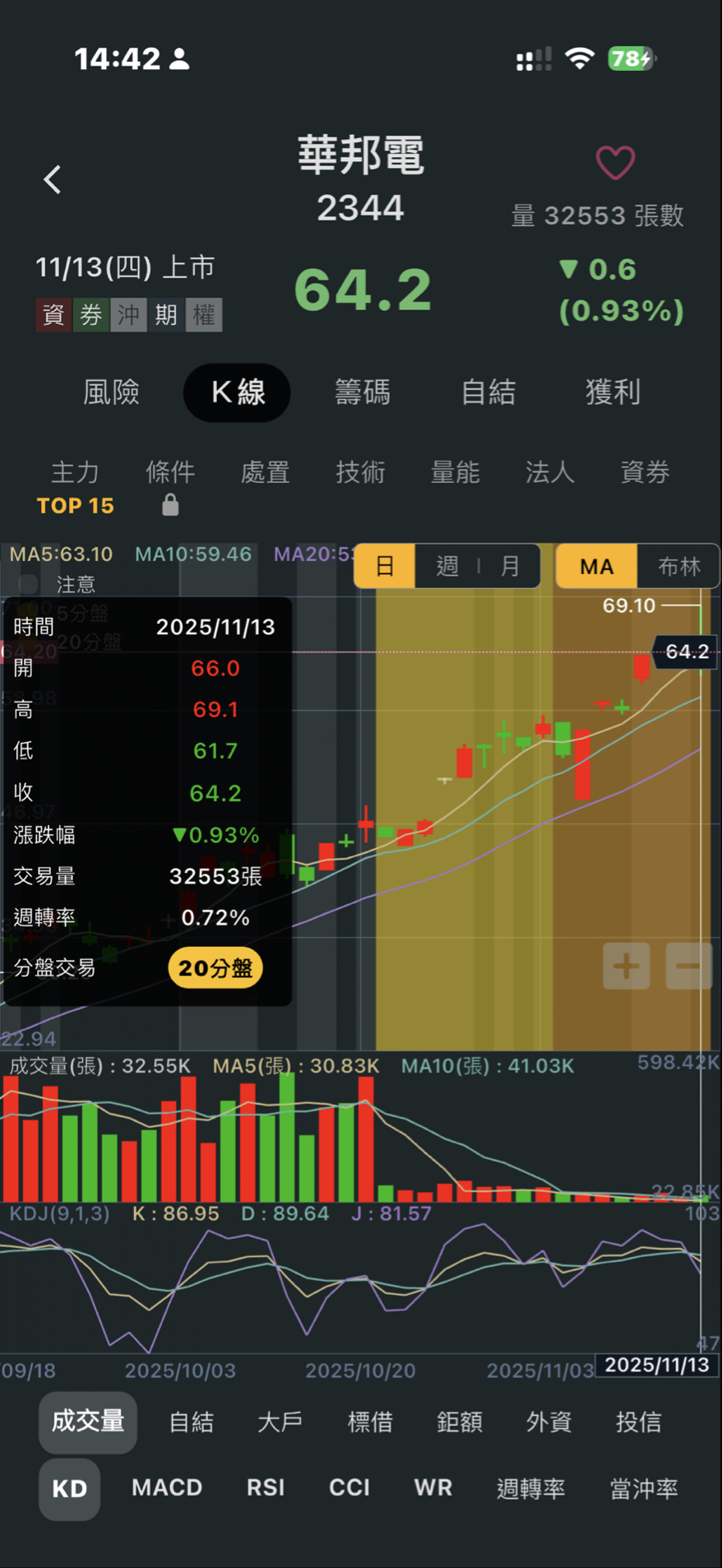Image resolution: width=722 pixels, height=1568 pixels.
Task: Tap the 資 margin trading badge
Action: 52,314
